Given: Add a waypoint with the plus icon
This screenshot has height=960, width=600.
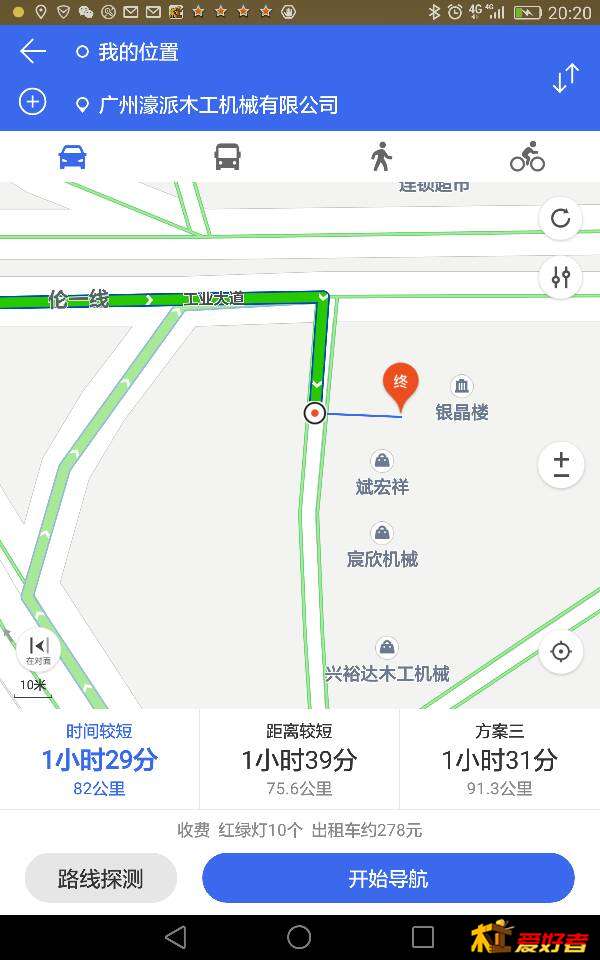Looking at the screenshot, I should click(33, 102).
